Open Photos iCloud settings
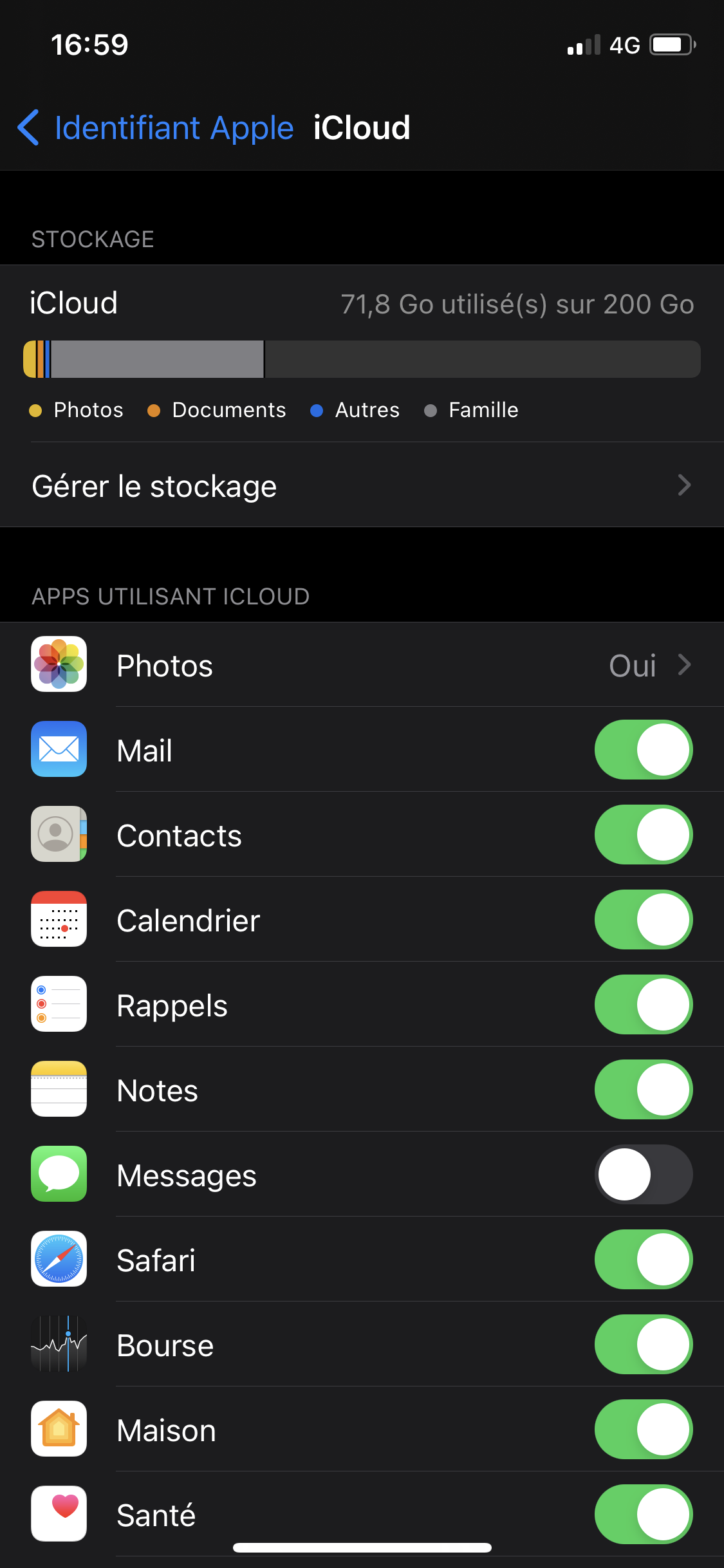The width and height of the screenshot is (724, 1568). [x=362, y=665]
